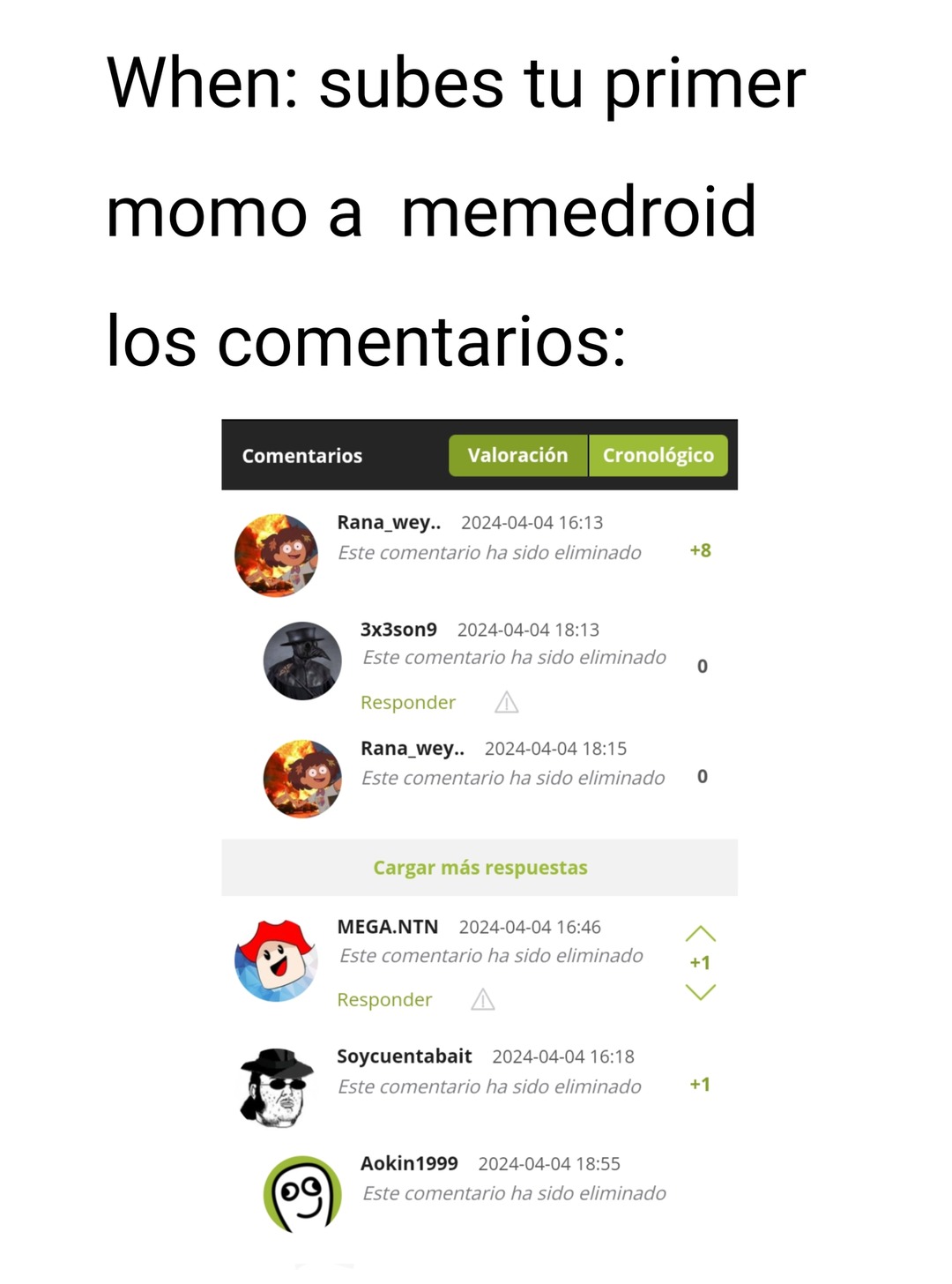Click Responder under MEGA.NTN's comment
The image size is (952, 1284).
coord(383,999)
